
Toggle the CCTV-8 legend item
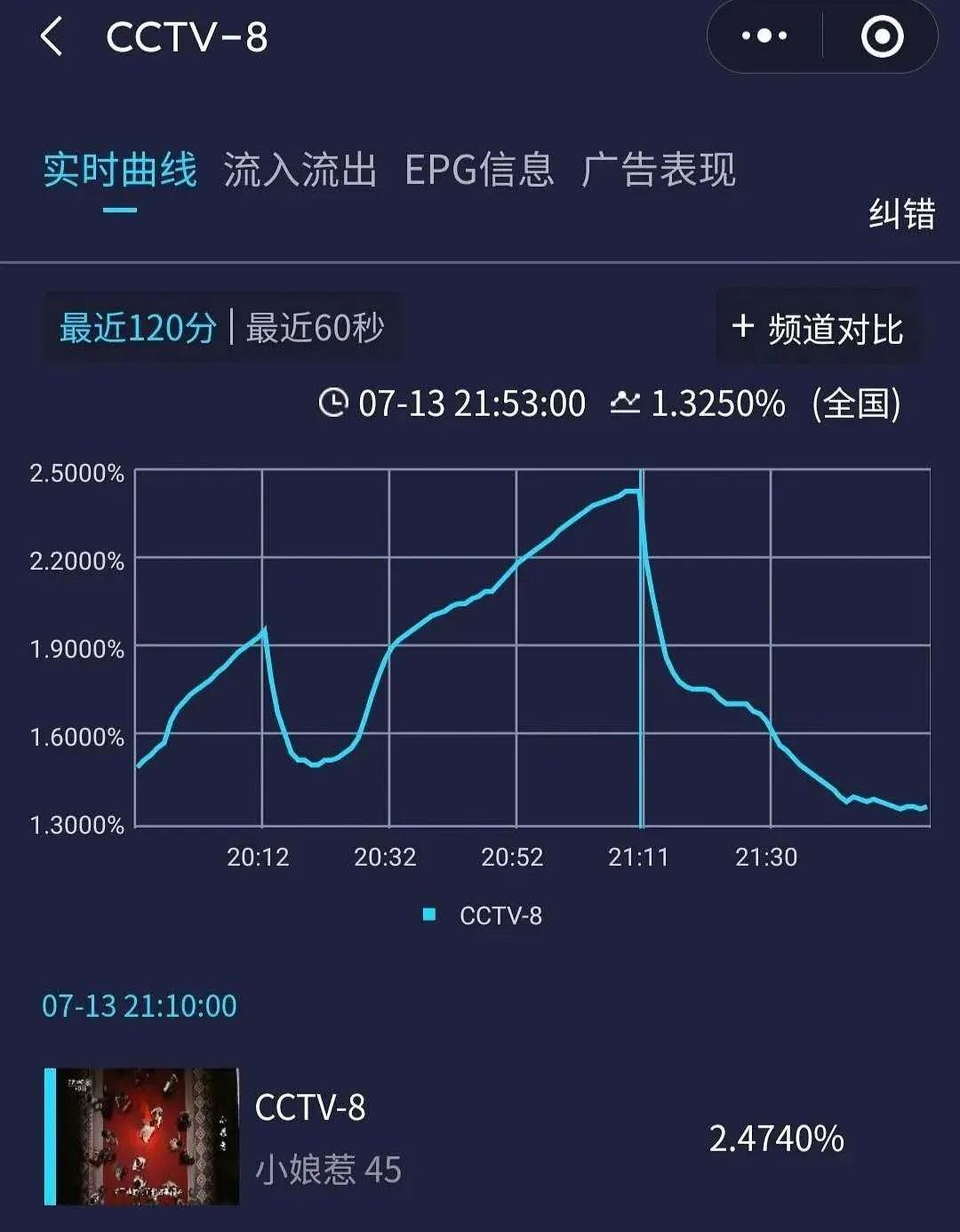(x=484, y=916)
